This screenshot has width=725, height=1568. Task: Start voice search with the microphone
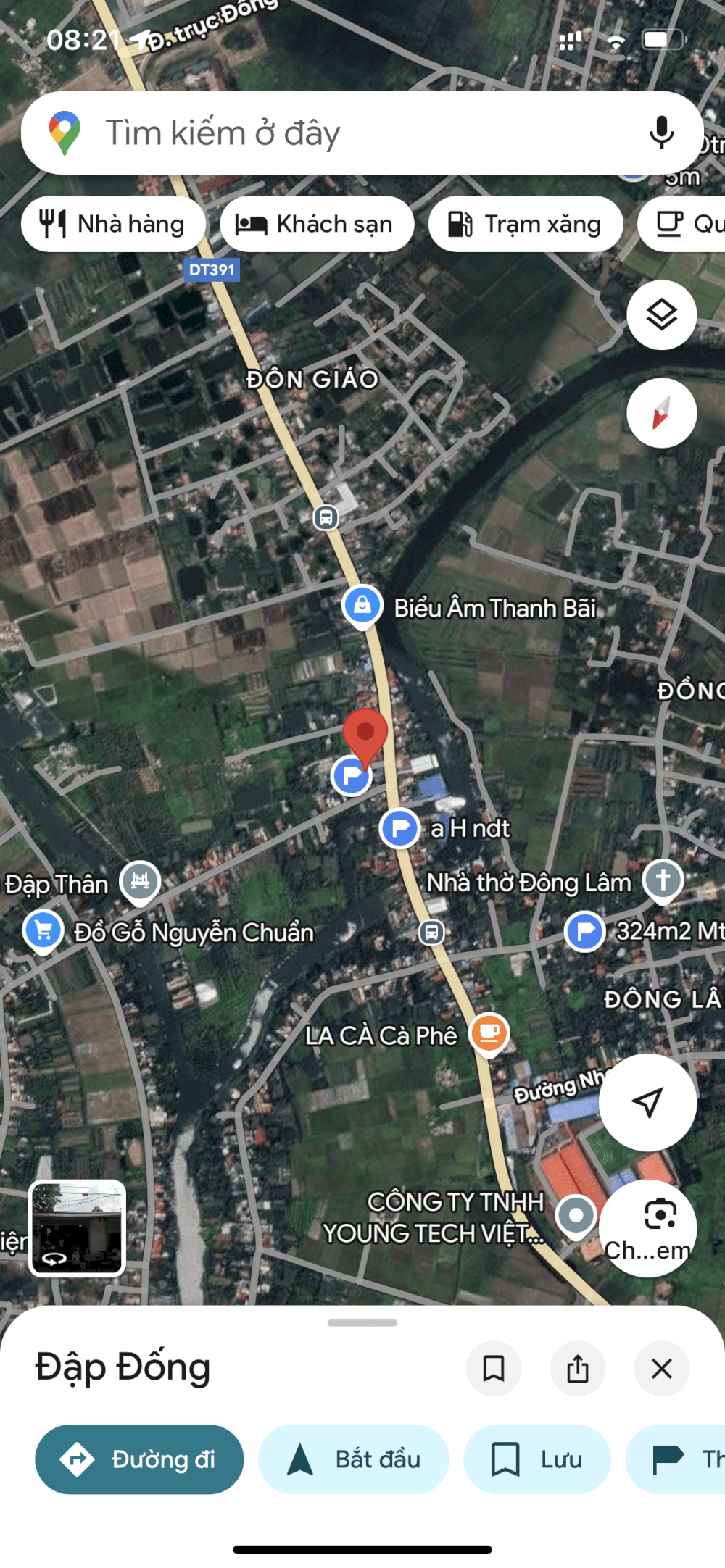pos(661,133)
